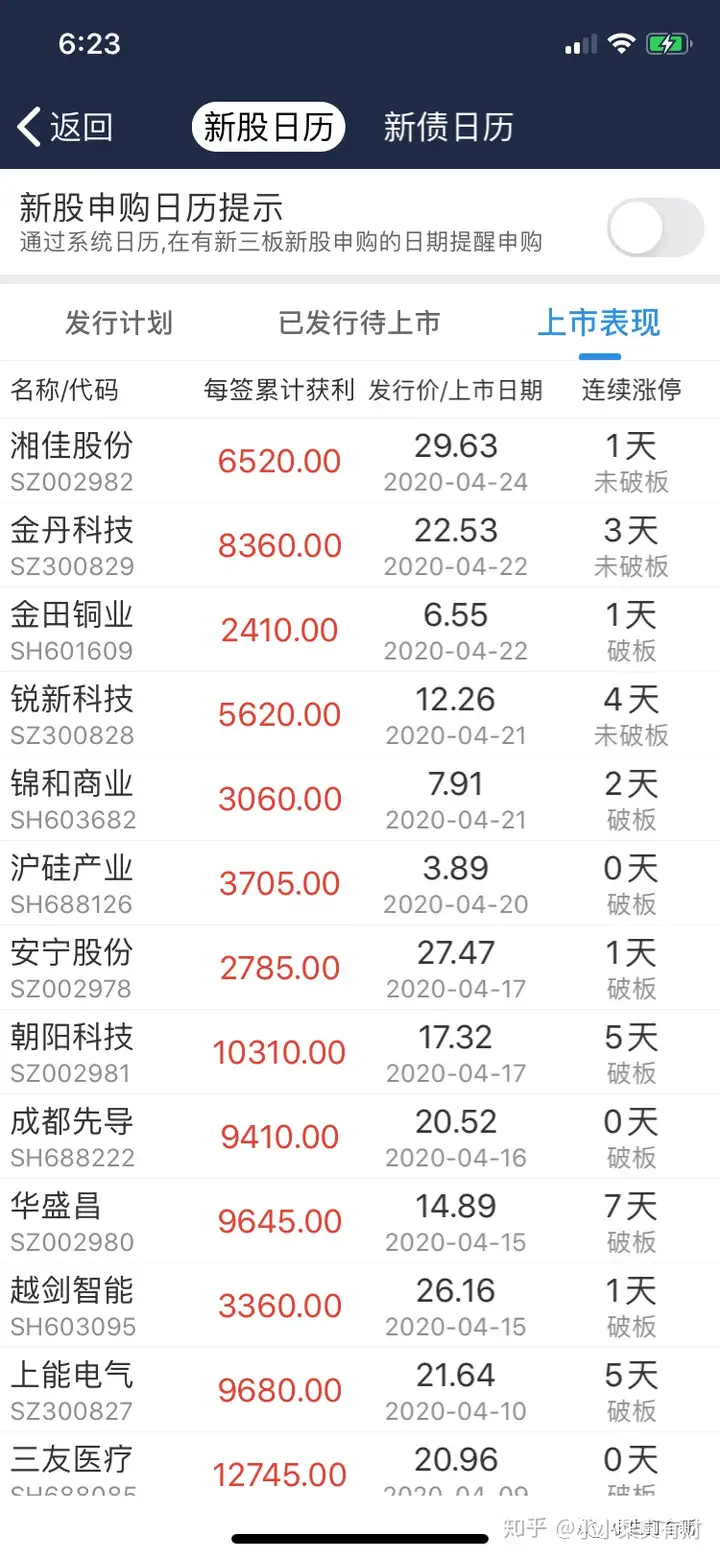720x1559 pixels.
Task: Open the 成都先导 stock row
Action: click(360, 1137)
